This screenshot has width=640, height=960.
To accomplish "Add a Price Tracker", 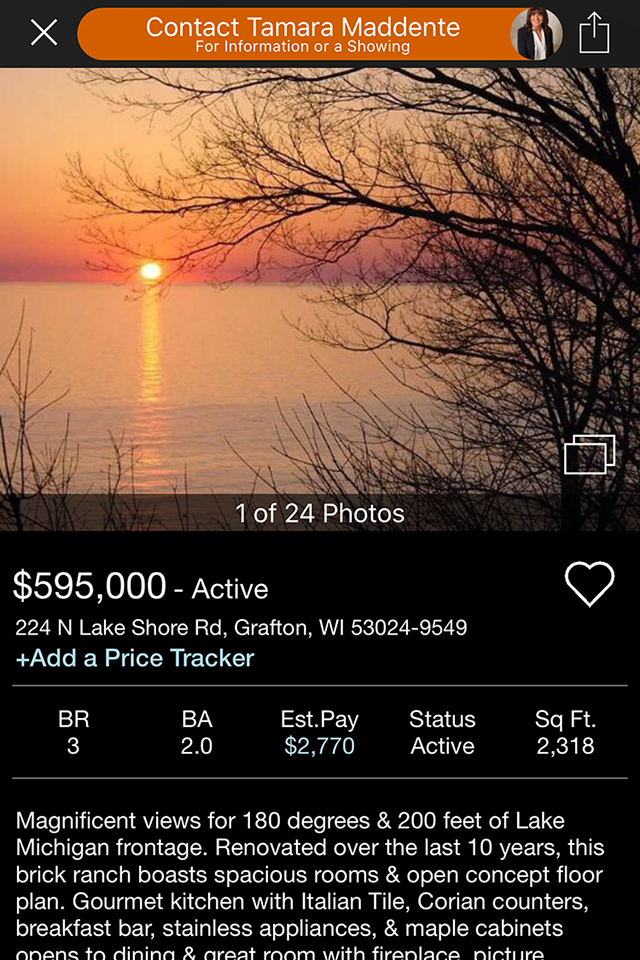I will 135,658.
